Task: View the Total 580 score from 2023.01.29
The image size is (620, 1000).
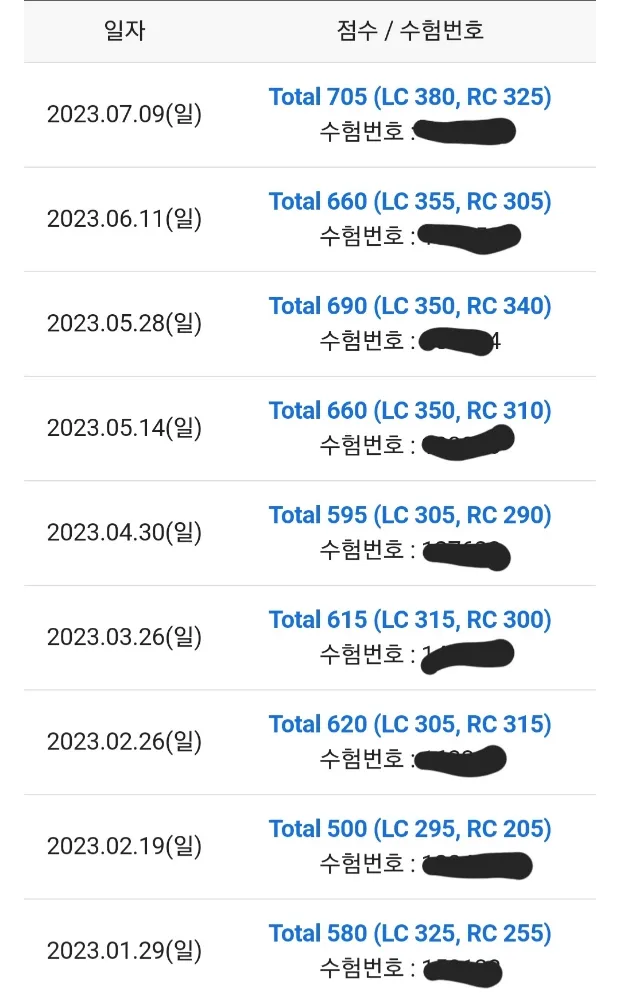Action: tap(410, 934)
